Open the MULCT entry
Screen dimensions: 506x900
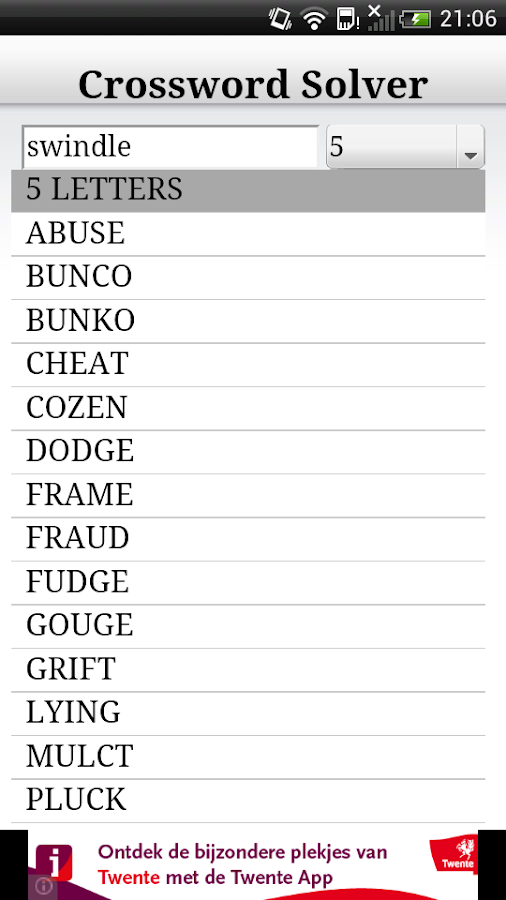pos(248,758)
